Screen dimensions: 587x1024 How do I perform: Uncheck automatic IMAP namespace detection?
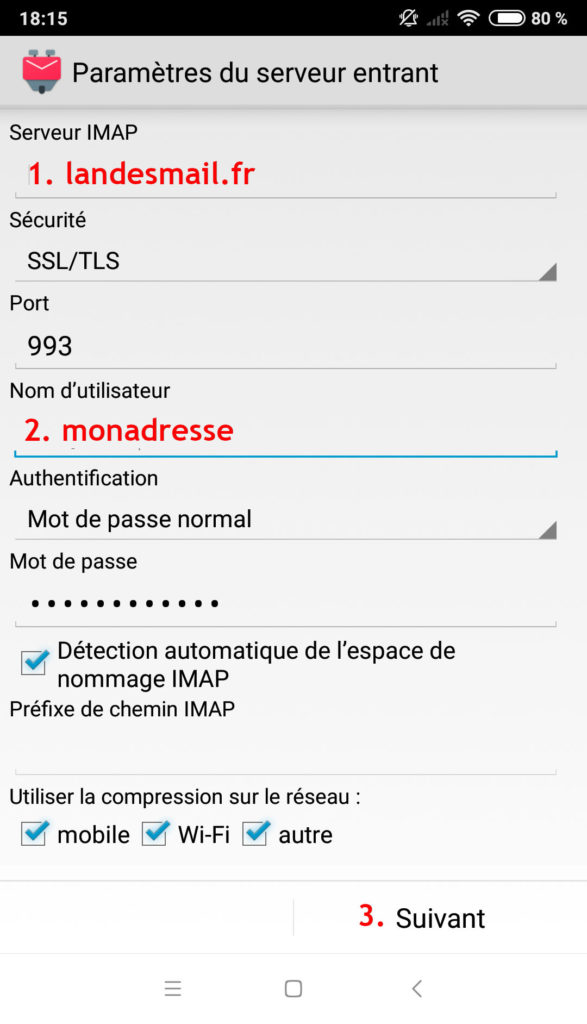[35, 663]
